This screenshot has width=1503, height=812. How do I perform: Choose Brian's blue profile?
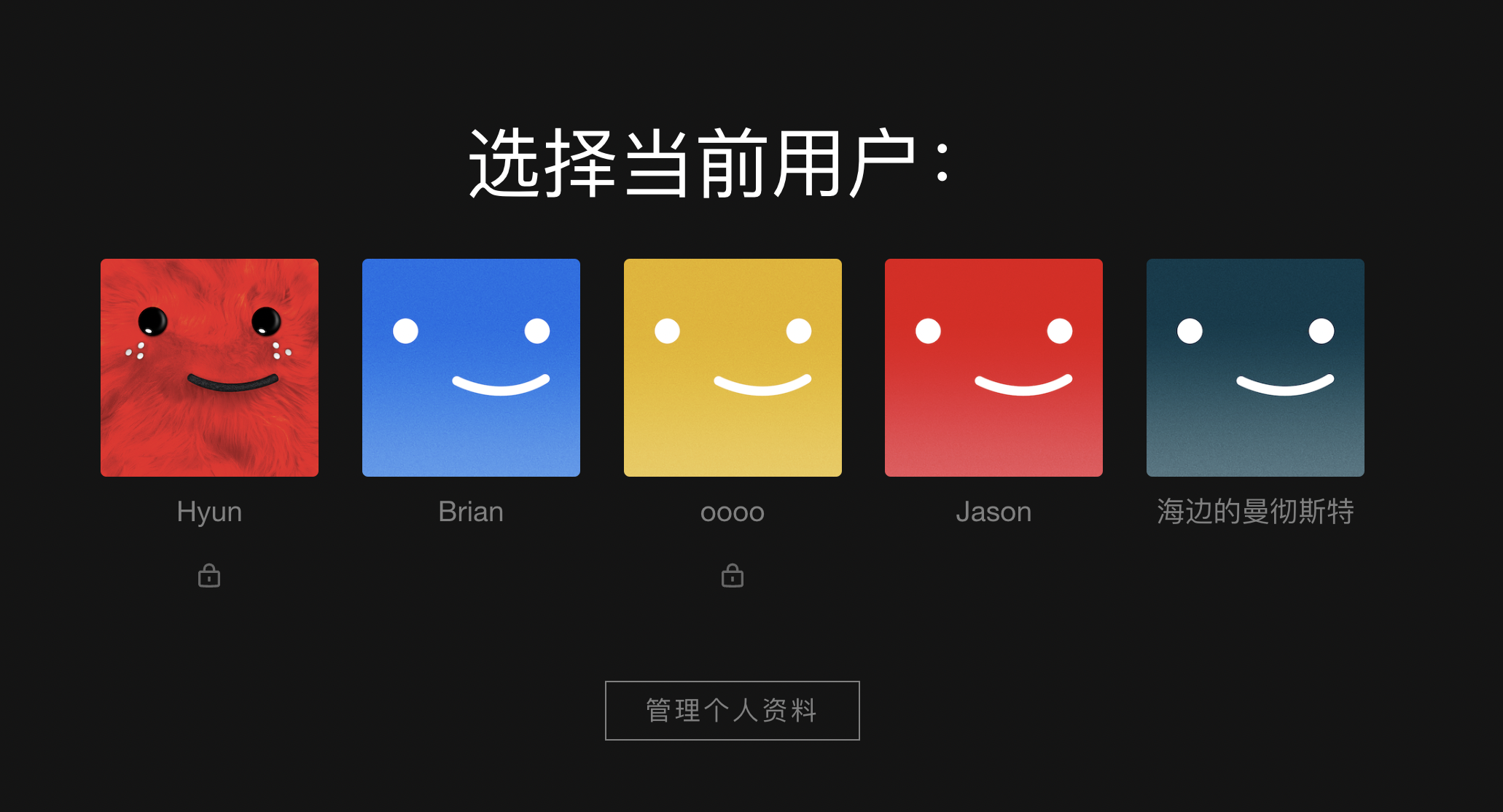pos(471,367)
